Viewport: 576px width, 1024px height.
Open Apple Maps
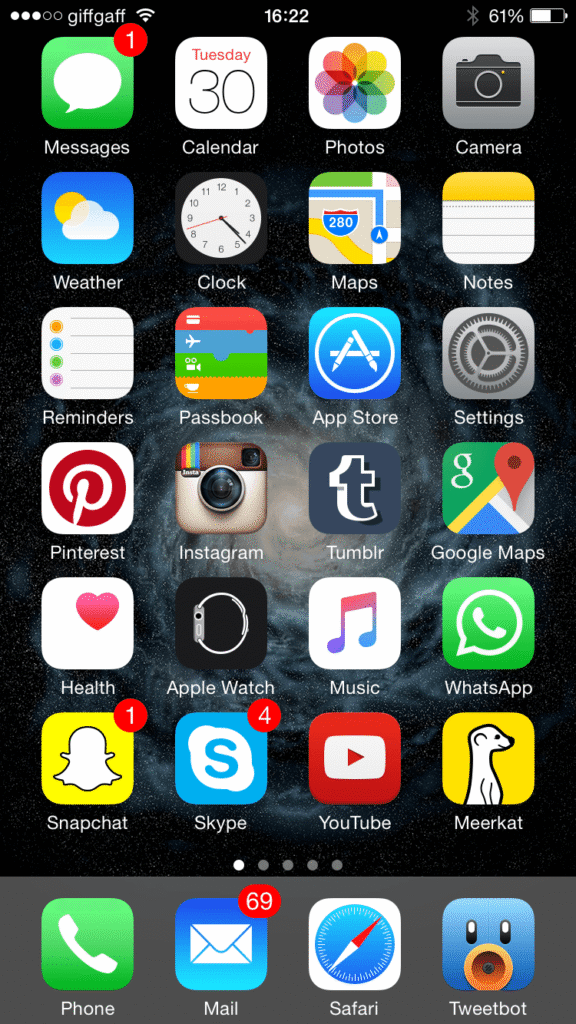click(355, 218)
